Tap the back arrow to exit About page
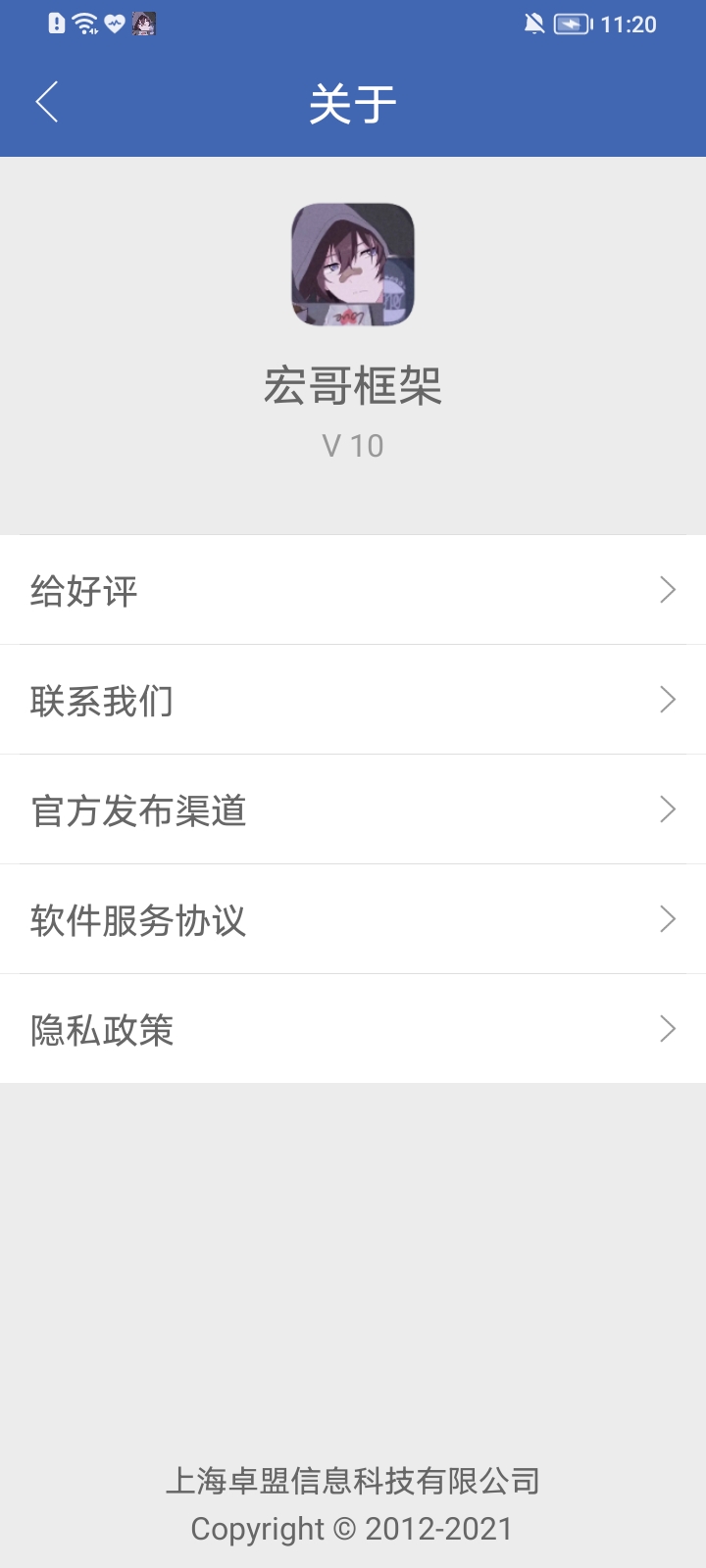 pos(46,101)
